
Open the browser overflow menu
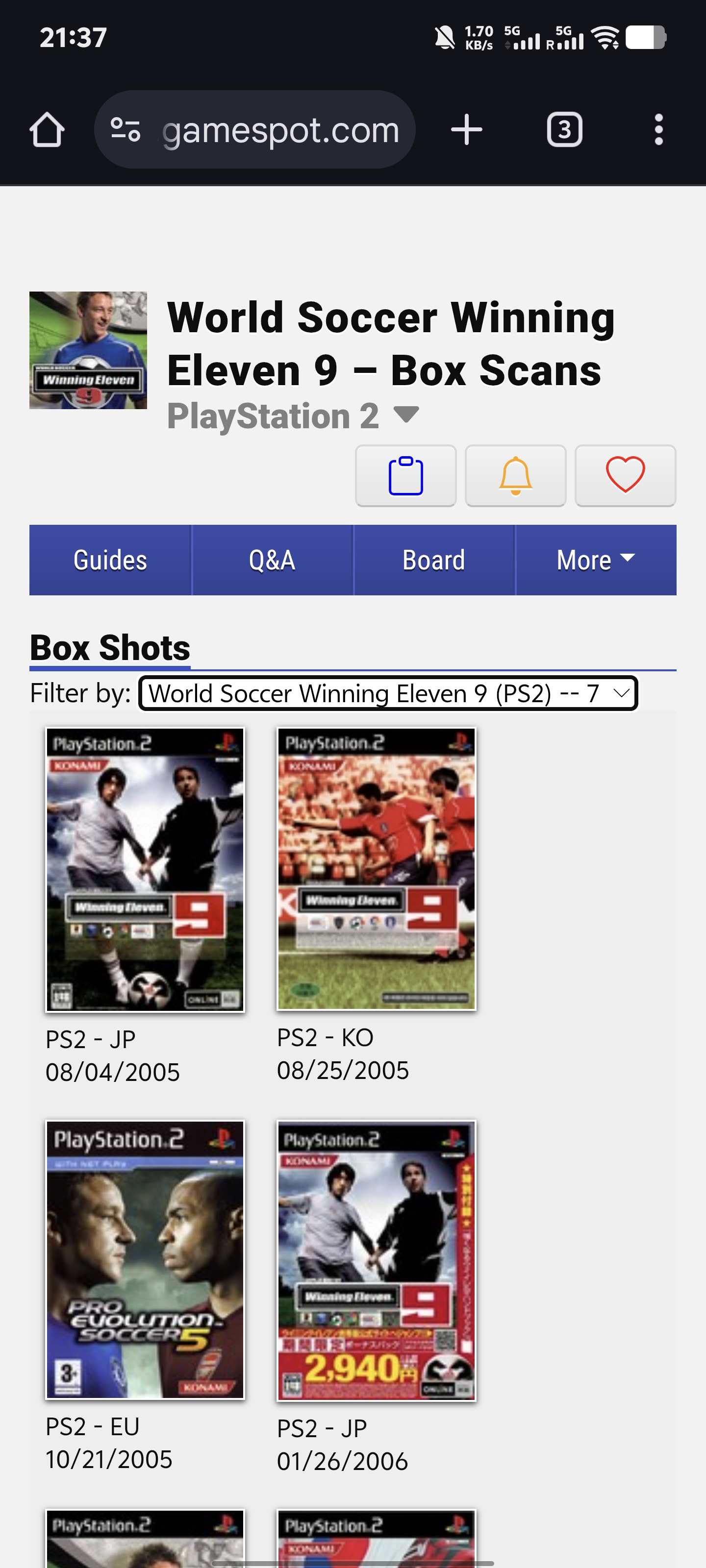[658, 130]
